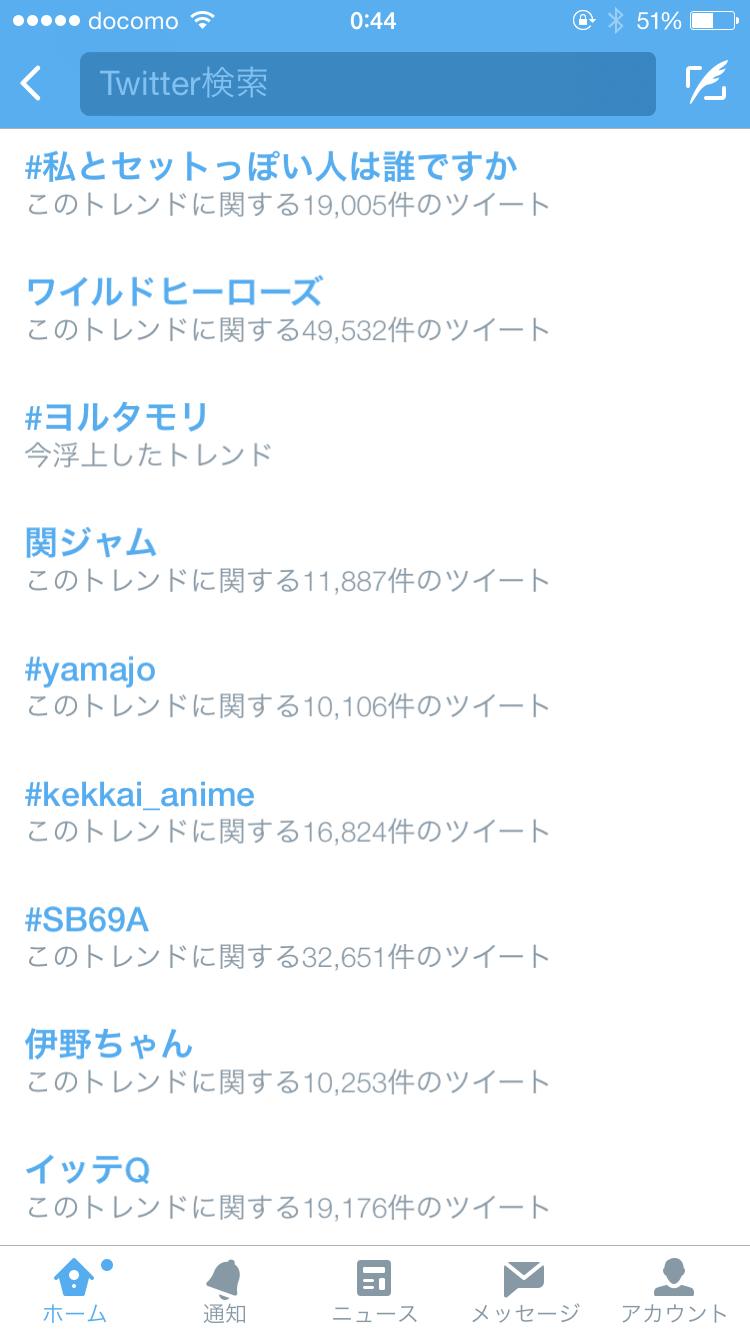This screenshot has height=1334, width=750.
Task: Select the 関ジャム trend
Action: point(92,542)
